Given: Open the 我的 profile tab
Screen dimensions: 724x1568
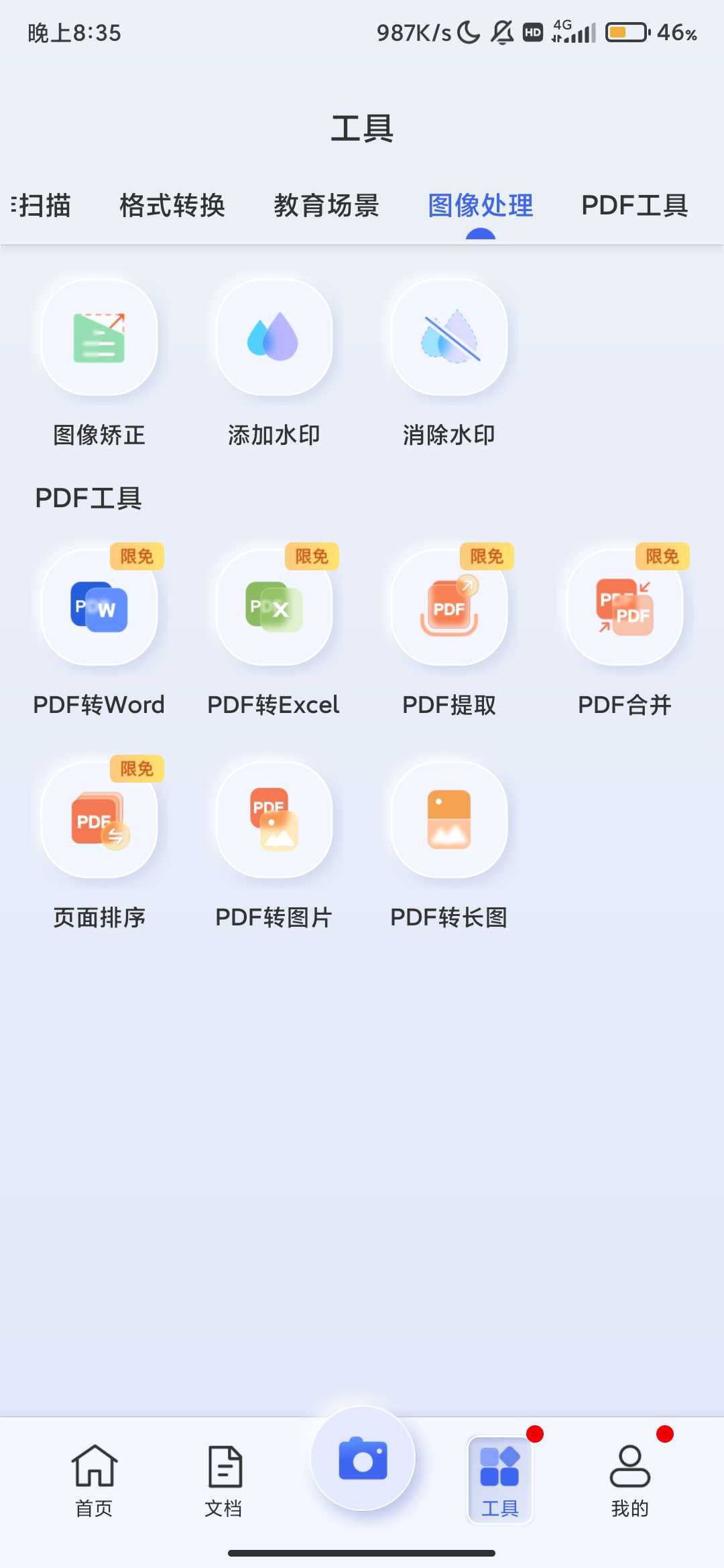Looking at the screenshot, I should pyautogui.click(x=629, y=1480).
